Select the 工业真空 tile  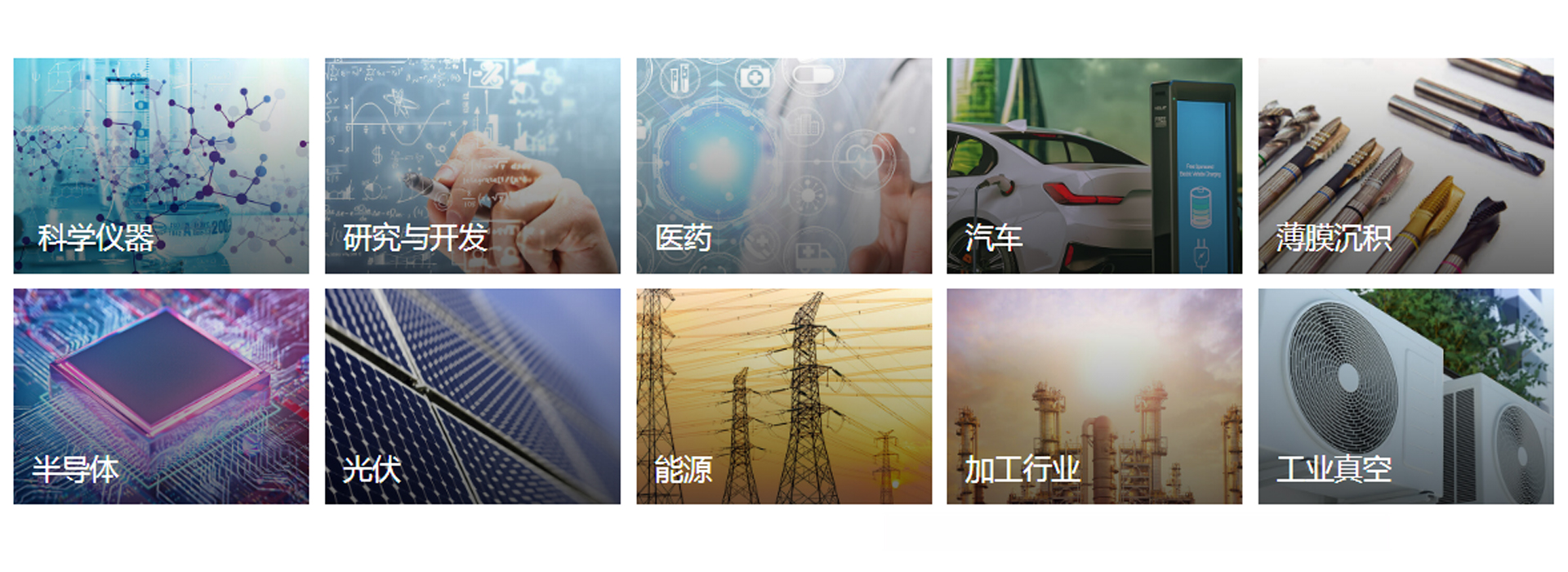tap(1405, 396)
